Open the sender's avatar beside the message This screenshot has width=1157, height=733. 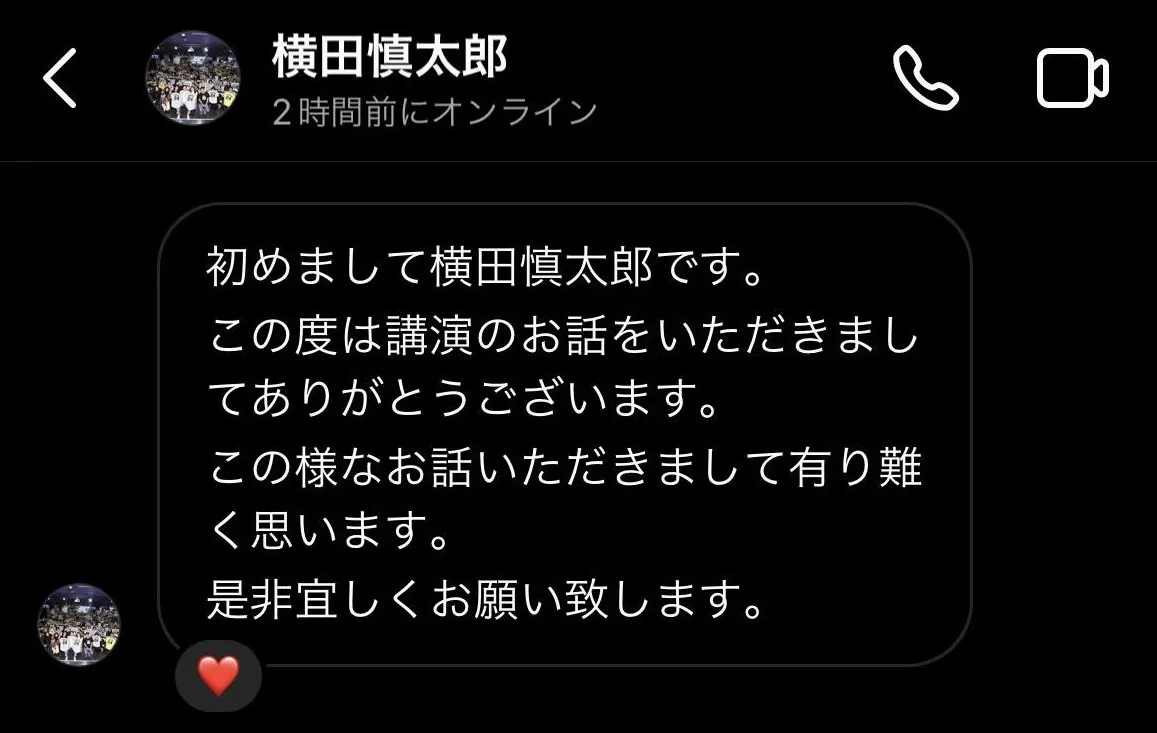[x=79, y=625]
